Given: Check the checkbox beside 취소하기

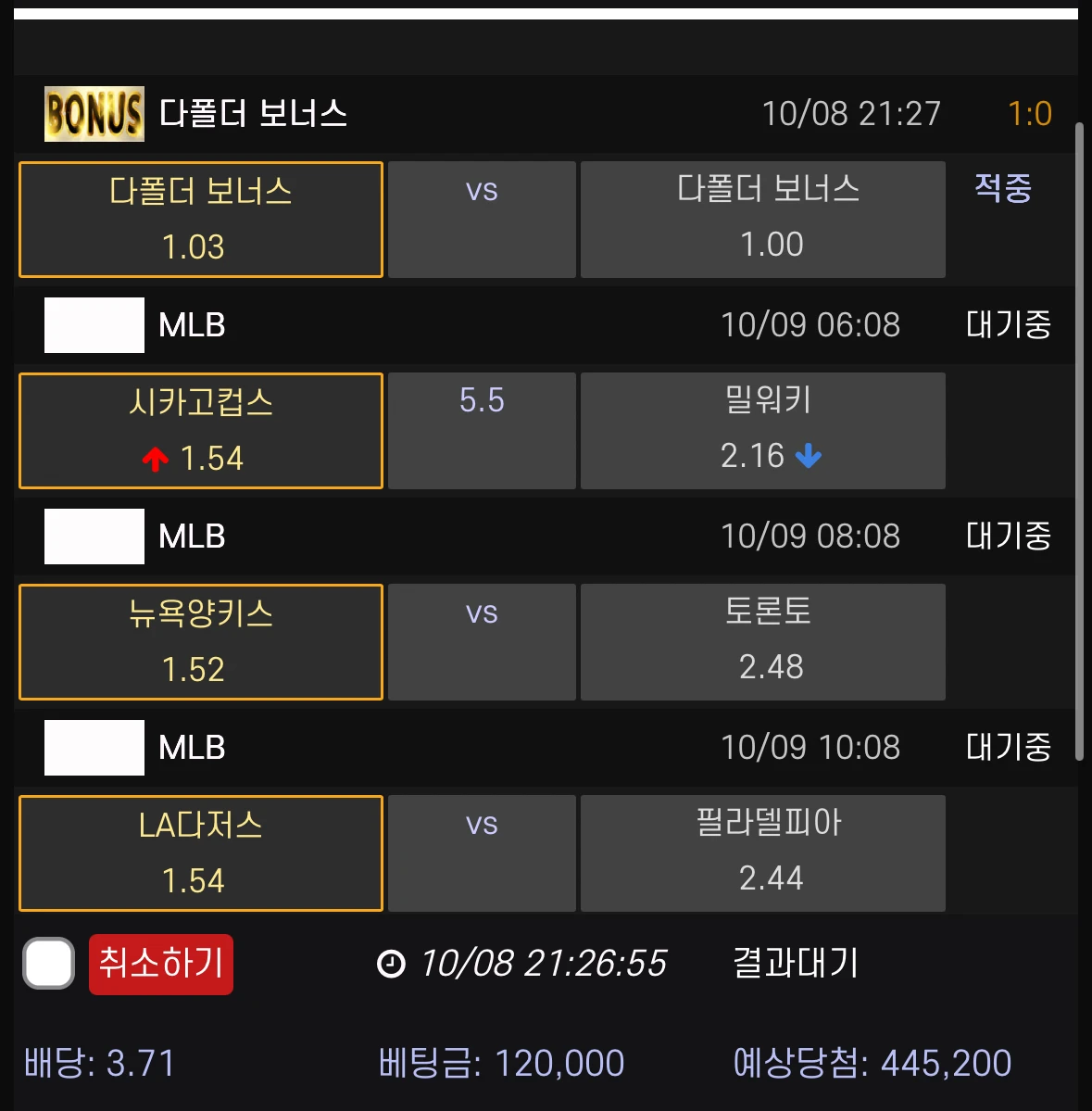Looking at the screenshot, I should click(49, 964).
